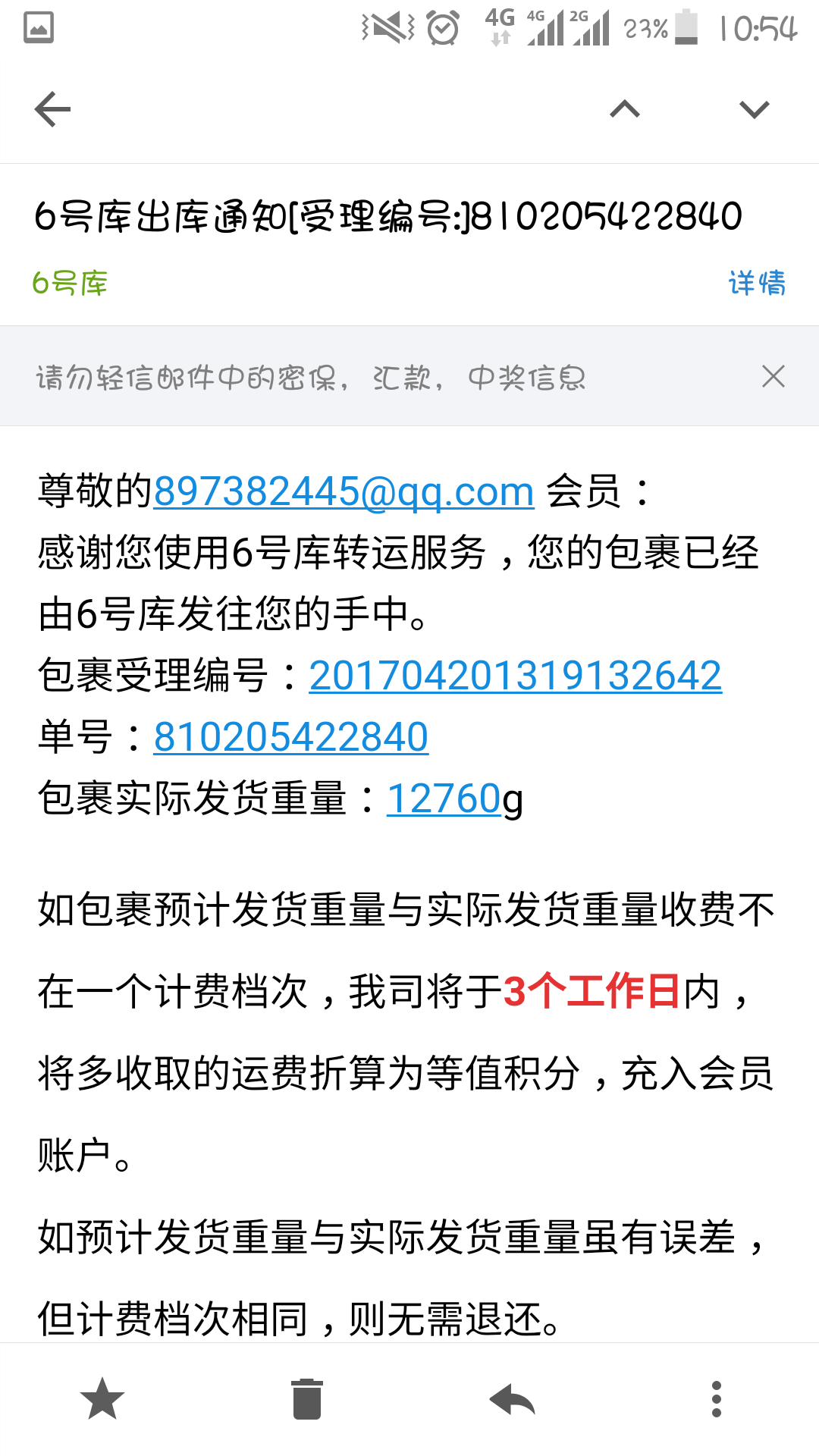Jump to the next email with down arrow
The image size is (819, 1456).
tap(755, 110)
